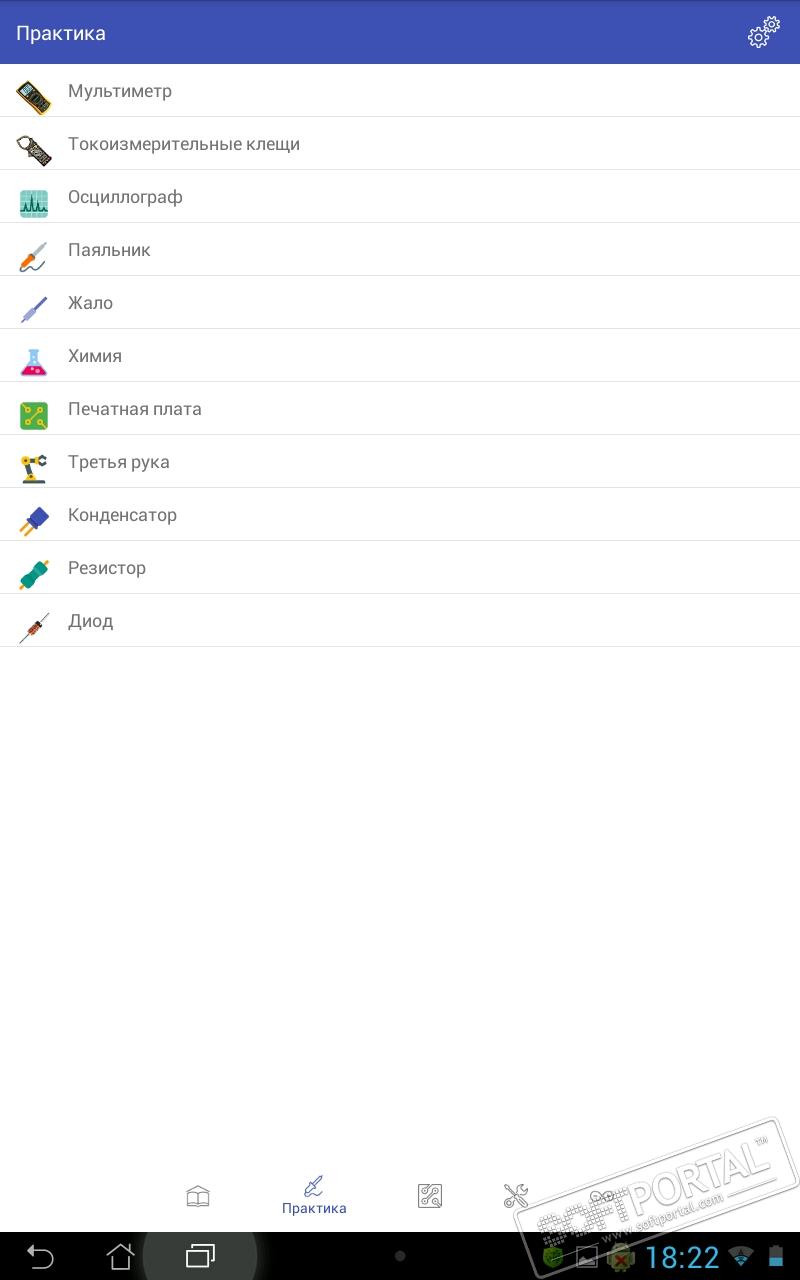The height and width of the screenshot is (1280, 800).
Task: Go back using the system back button
Action: (40, 1255)
